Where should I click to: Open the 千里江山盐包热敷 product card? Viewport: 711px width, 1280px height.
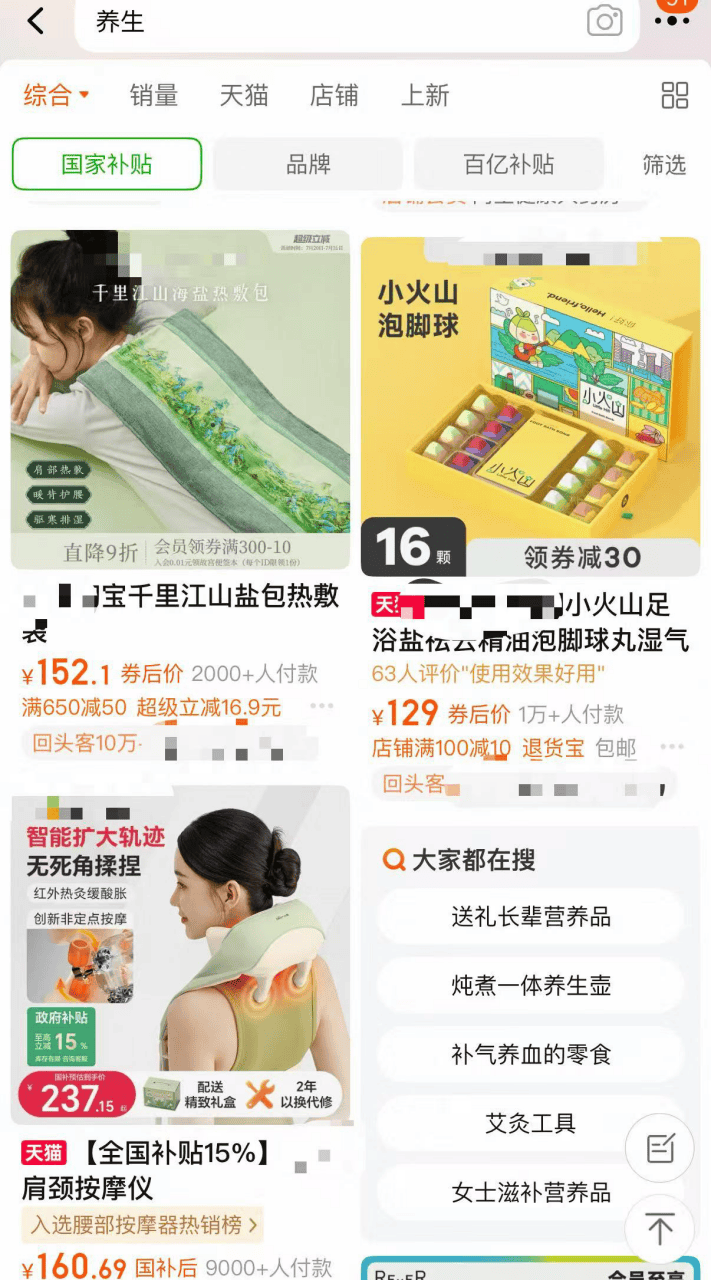180,400
